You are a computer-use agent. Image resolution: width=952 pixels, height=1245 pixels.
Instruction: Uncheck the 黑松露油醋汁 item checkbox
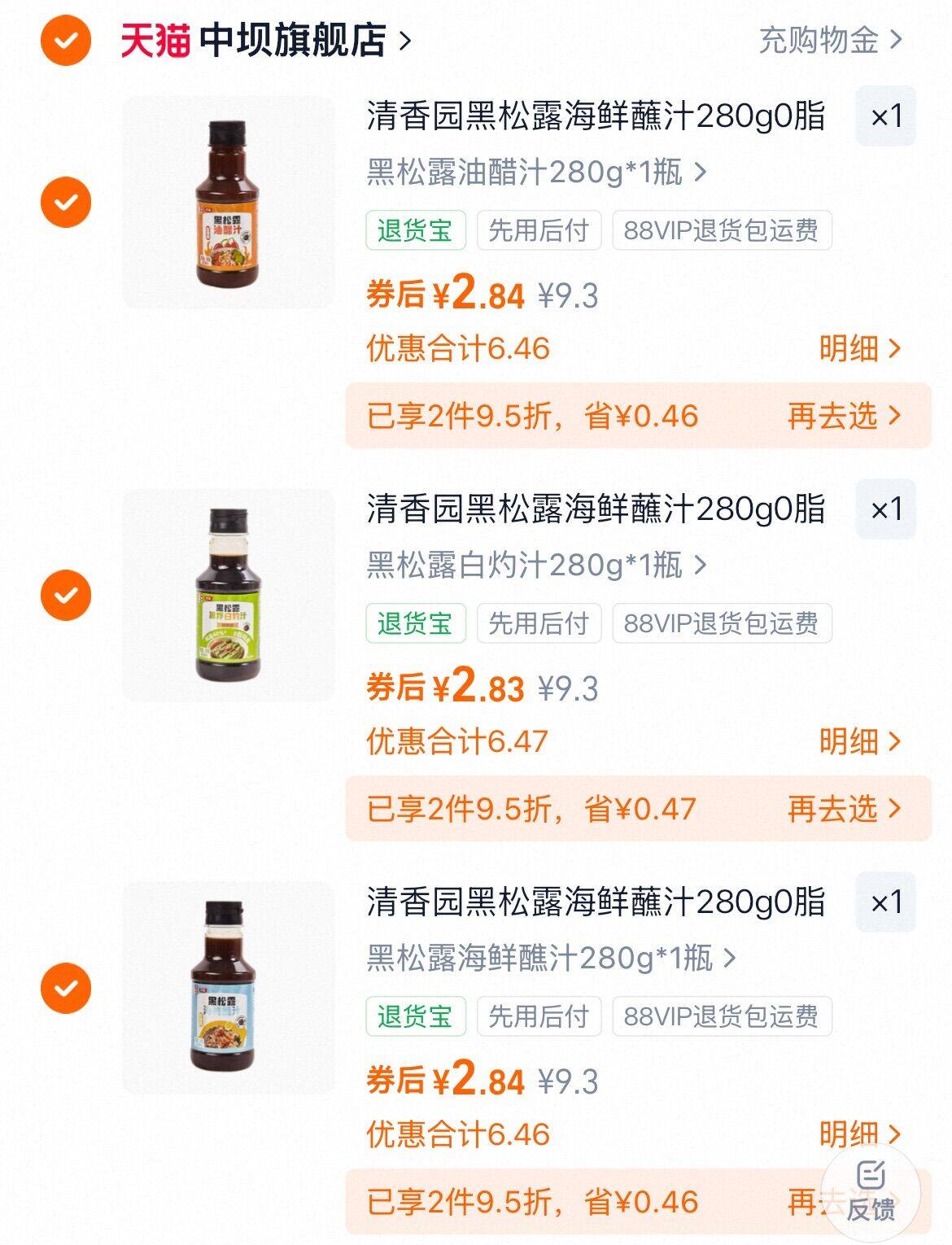click(x=66, y=202)
